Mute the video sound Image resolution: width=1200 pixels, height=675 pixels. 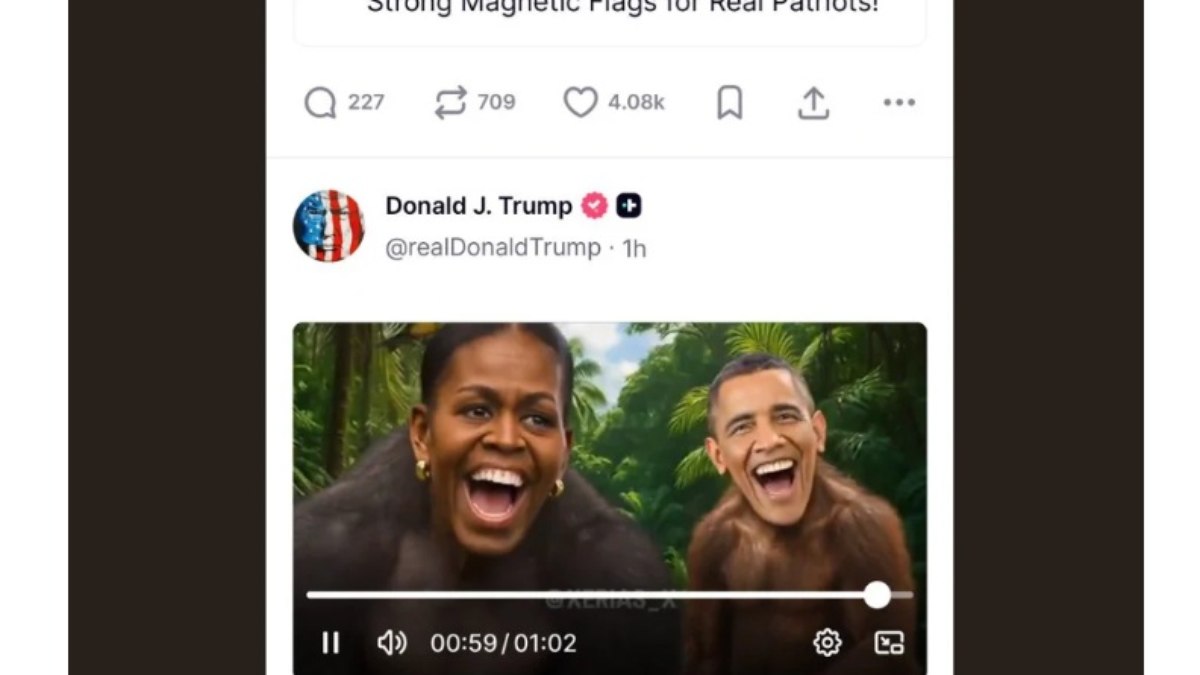(391, 643)
